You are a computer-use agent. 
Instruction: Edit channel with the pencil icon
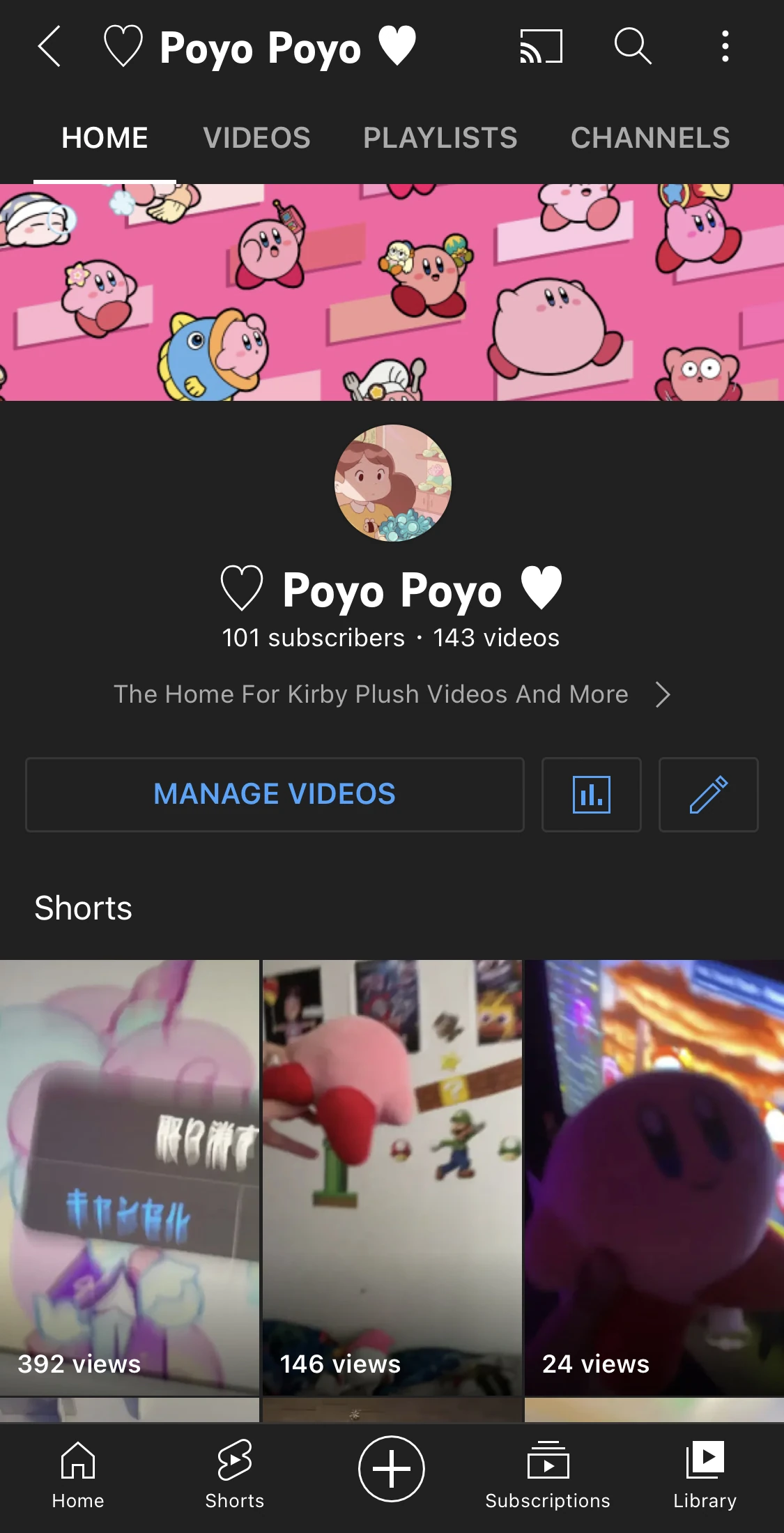point(708,794)
